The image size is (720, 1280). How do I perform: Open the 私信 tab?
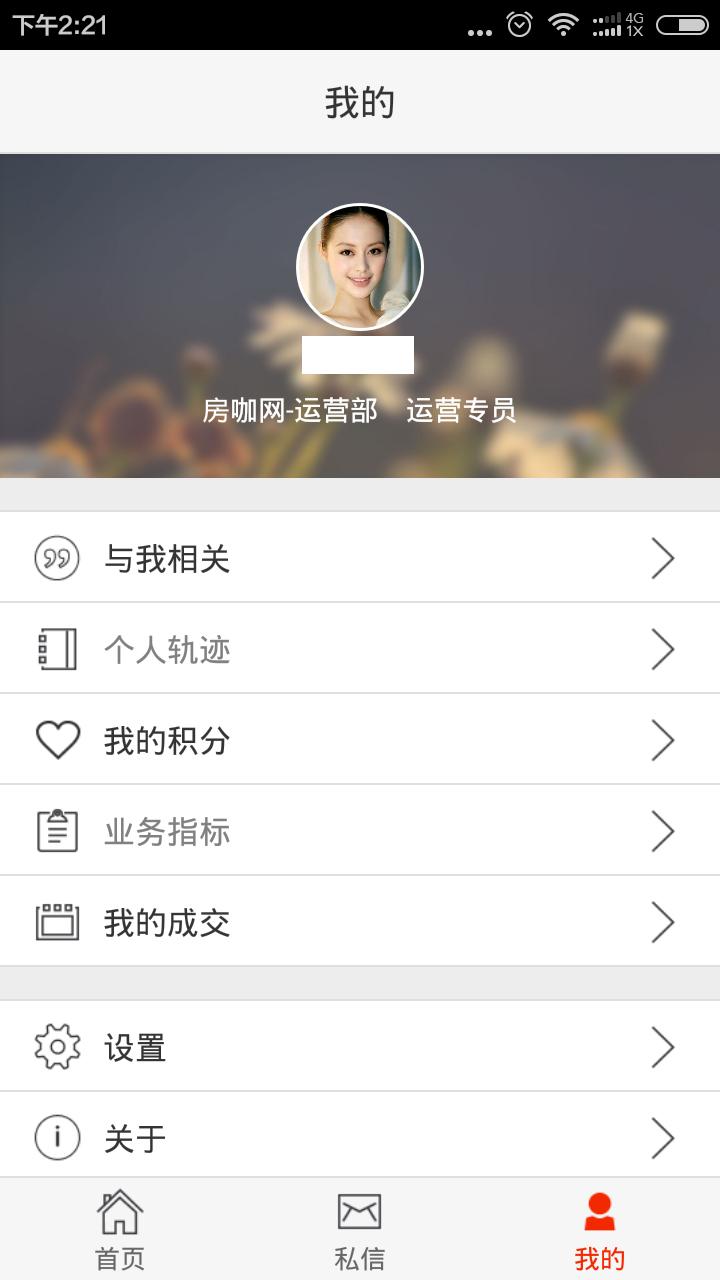(360, 1230)
